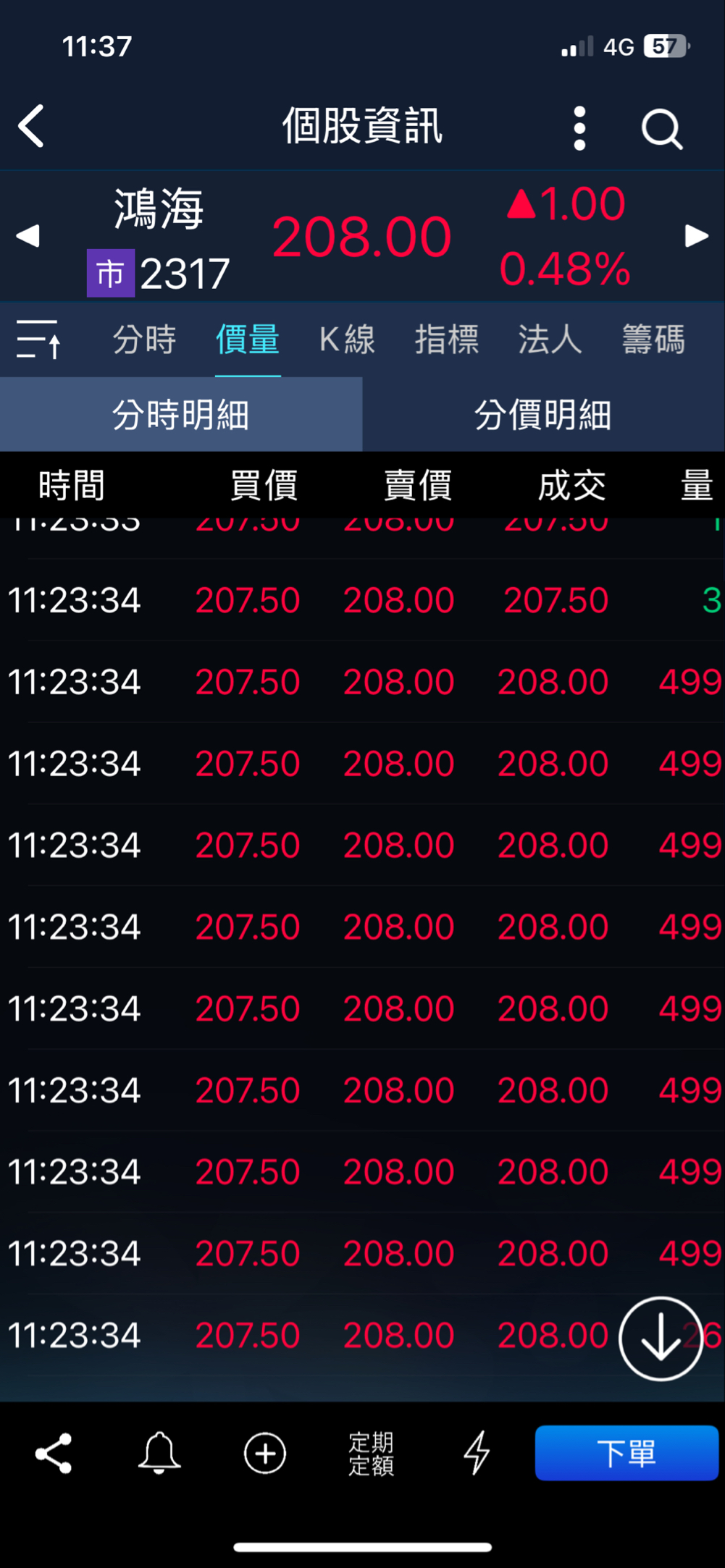Jump to bottom with circled down arrow
This screenshot has height=1568, width=725.
coord(661,1339)
